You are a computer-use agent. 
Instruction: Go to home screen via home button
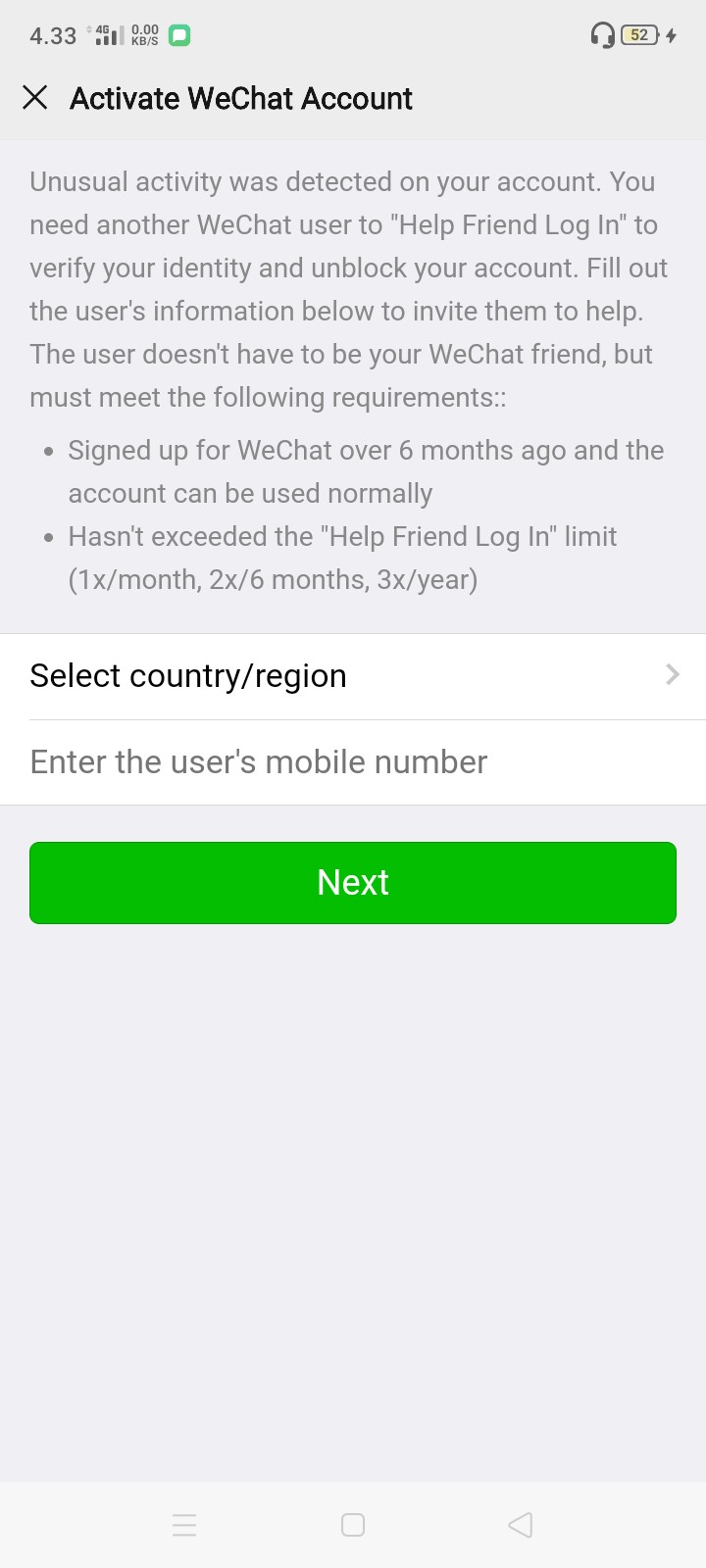pyautogui.click(x=353, y=1525)
